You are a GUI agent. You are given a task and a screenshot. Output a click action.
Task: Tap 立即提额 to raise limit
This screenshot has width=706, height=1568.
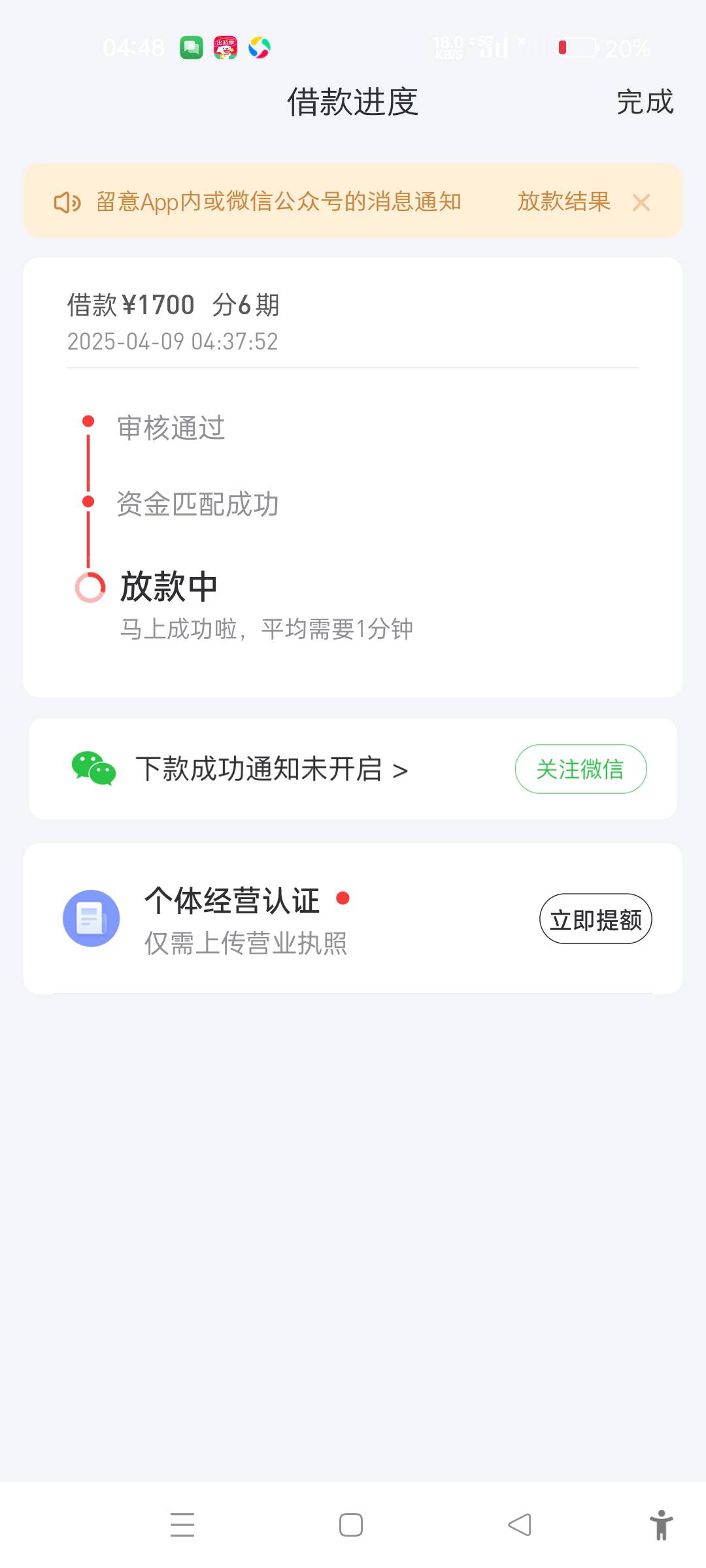[596, 919]
